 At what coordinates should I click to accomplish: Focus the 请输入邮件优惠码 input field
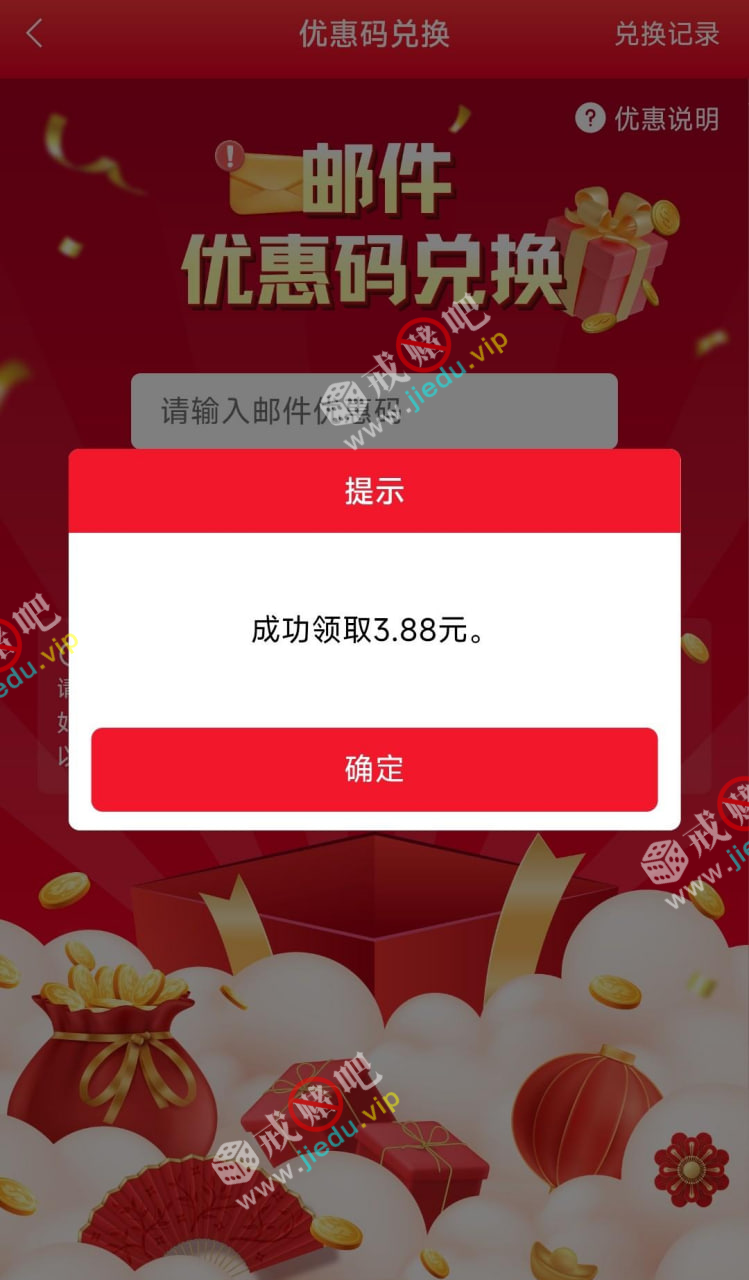click(374, 410)
